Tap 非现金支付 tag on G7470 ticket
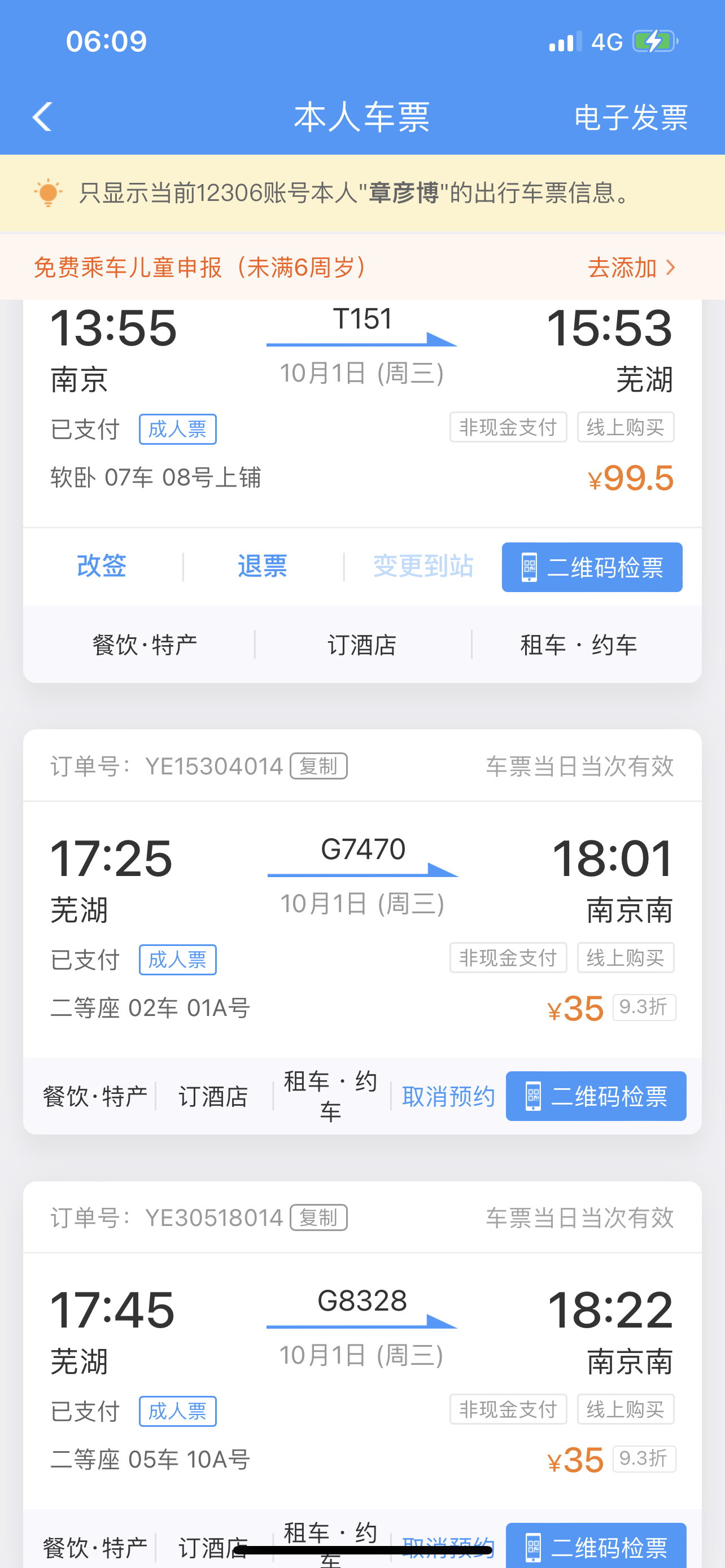This screenshot has width=725, height=1568. (x=508, y=957)
